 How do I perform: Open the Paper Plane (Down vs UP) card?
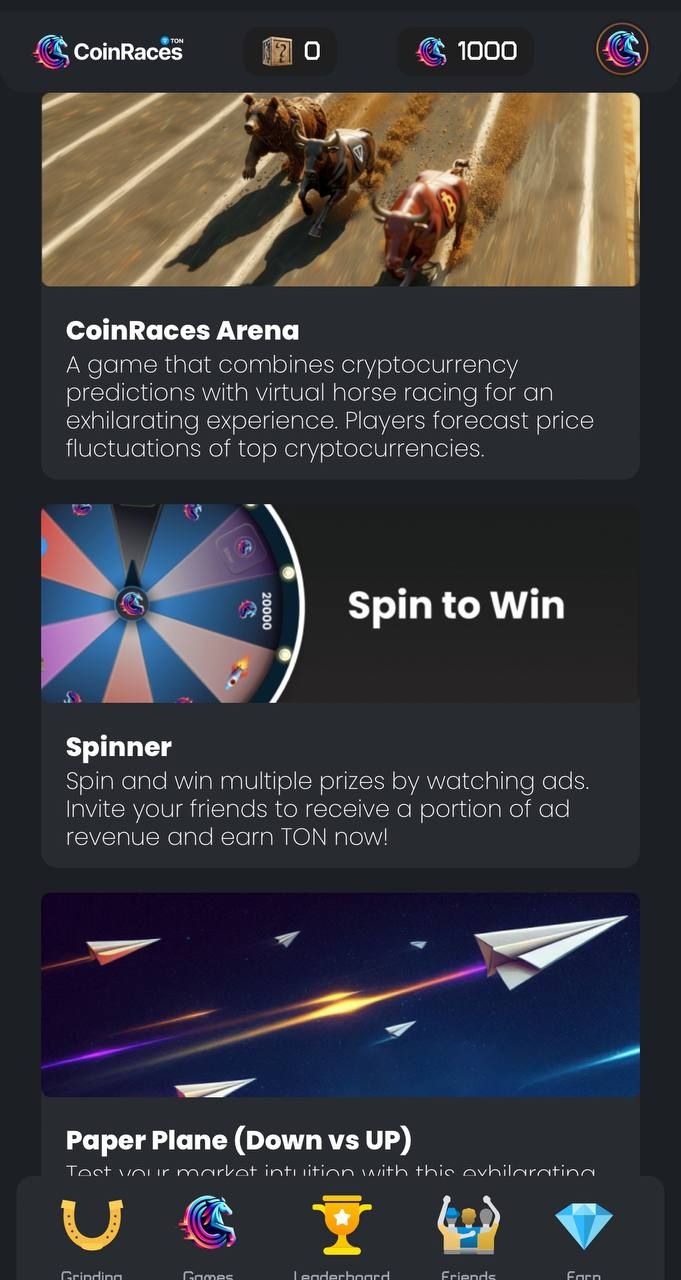[340, 1030]
